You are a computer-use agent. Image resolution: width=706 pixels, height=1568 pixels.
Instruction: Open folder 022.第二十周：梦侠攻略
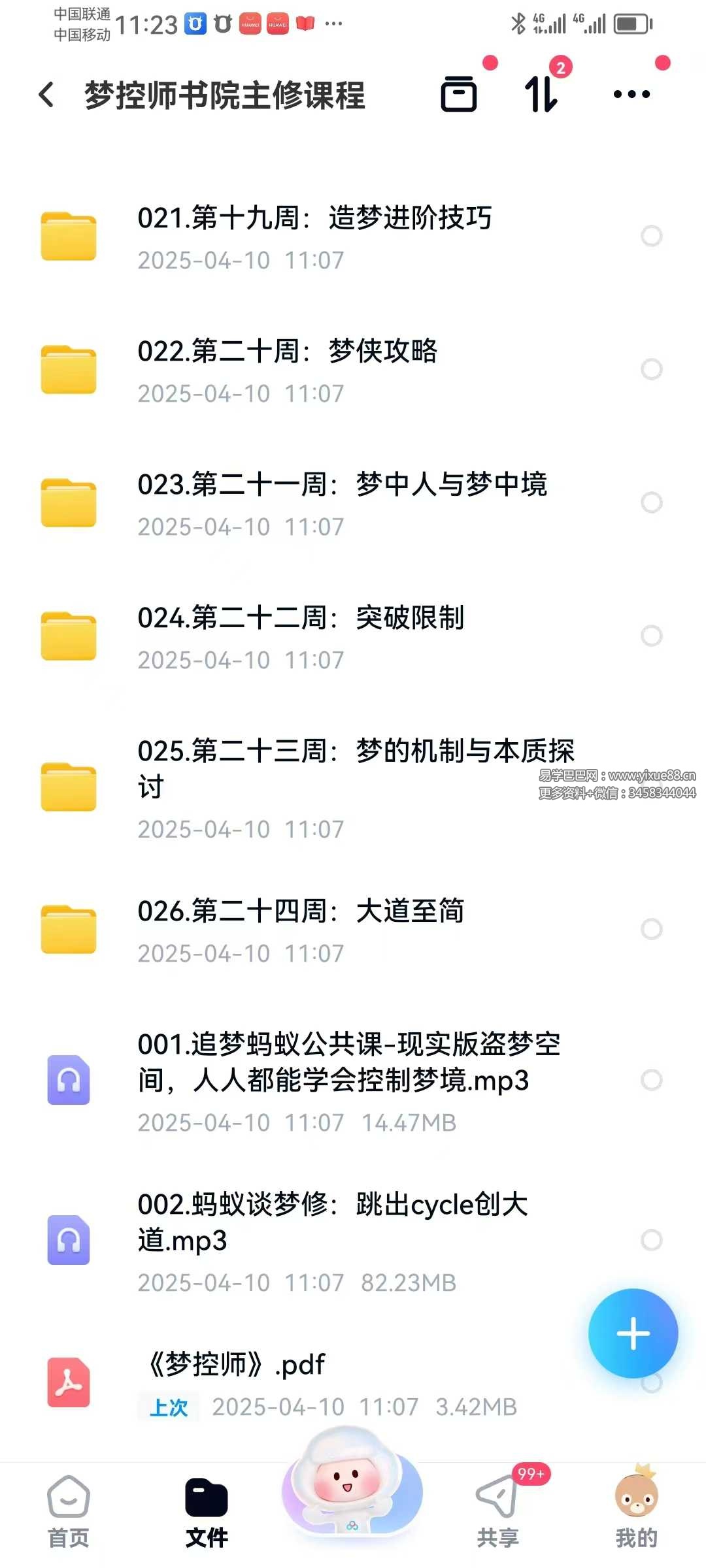point(288,370)
